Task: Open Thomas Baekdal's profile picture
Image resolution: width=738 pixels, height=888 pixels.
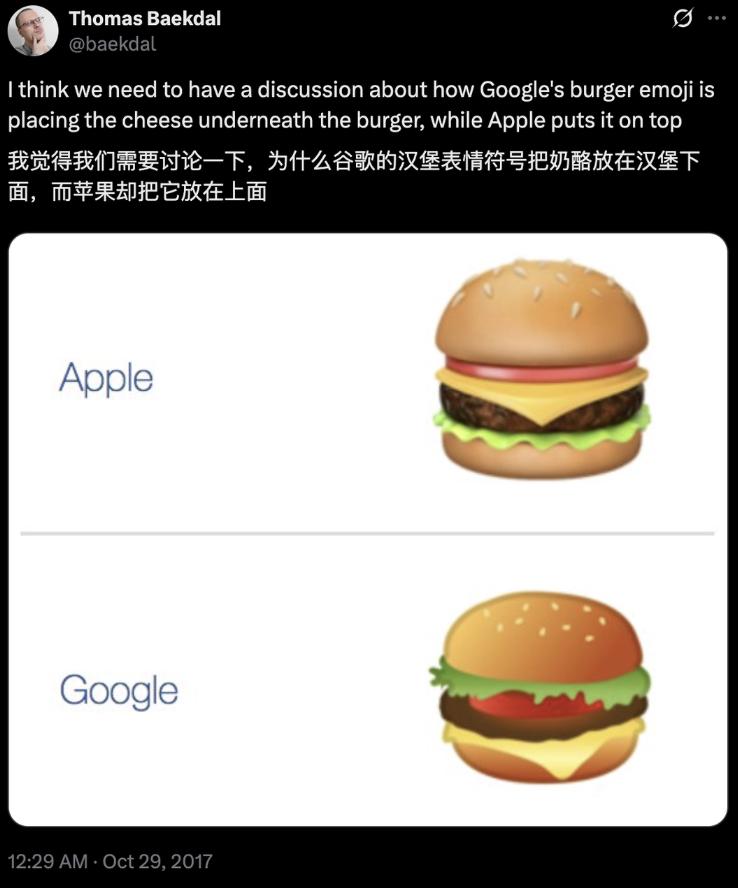Action: tap(32, 30)
